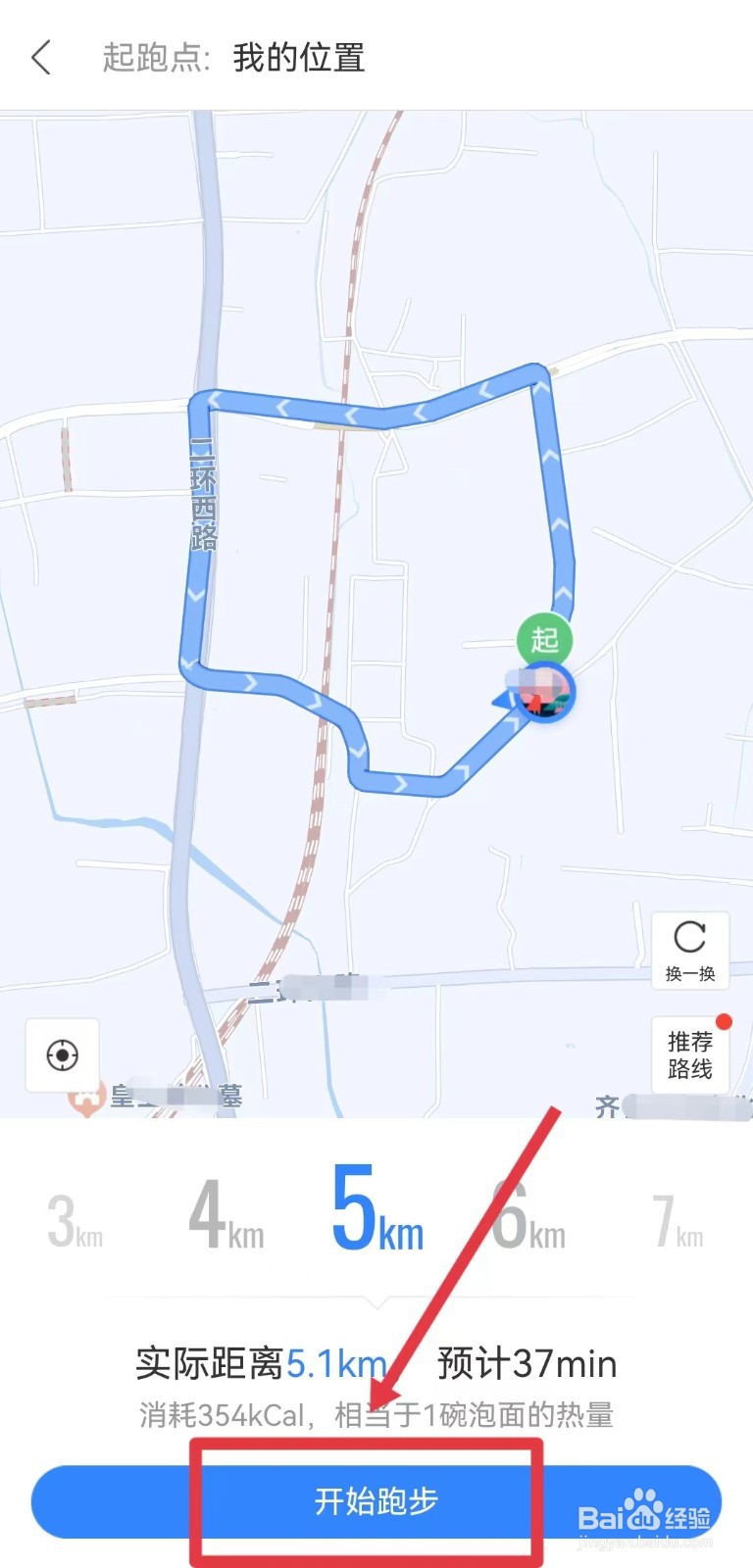Screen dimensions: 753x1568
Task: Go back using the top-left arrow
Action: pyautogui.click(x=40, y=58)
